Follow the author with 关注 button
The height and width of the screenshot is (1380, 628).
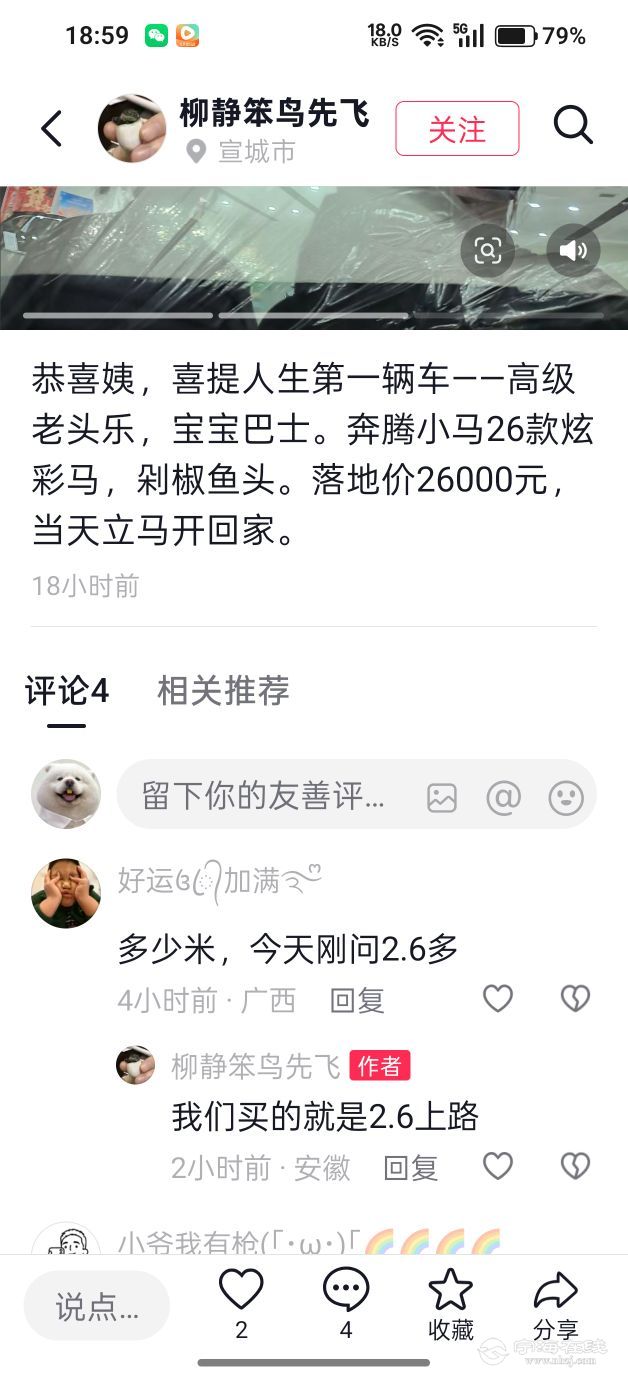click(x=457, y=129)
